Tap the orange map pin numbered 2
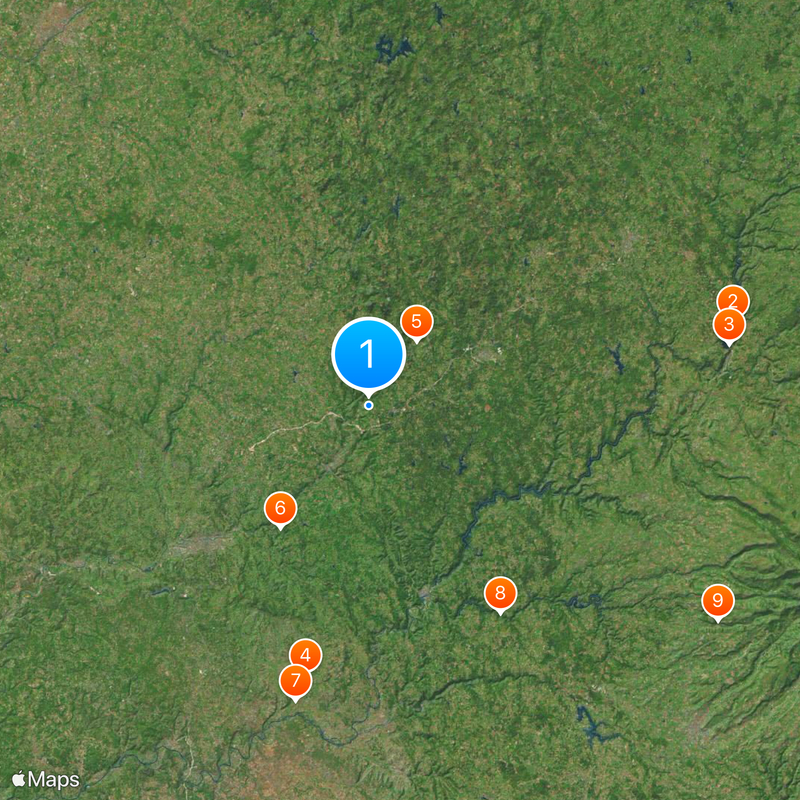Viewport: 800px width, 800px height. pos(734,298)
